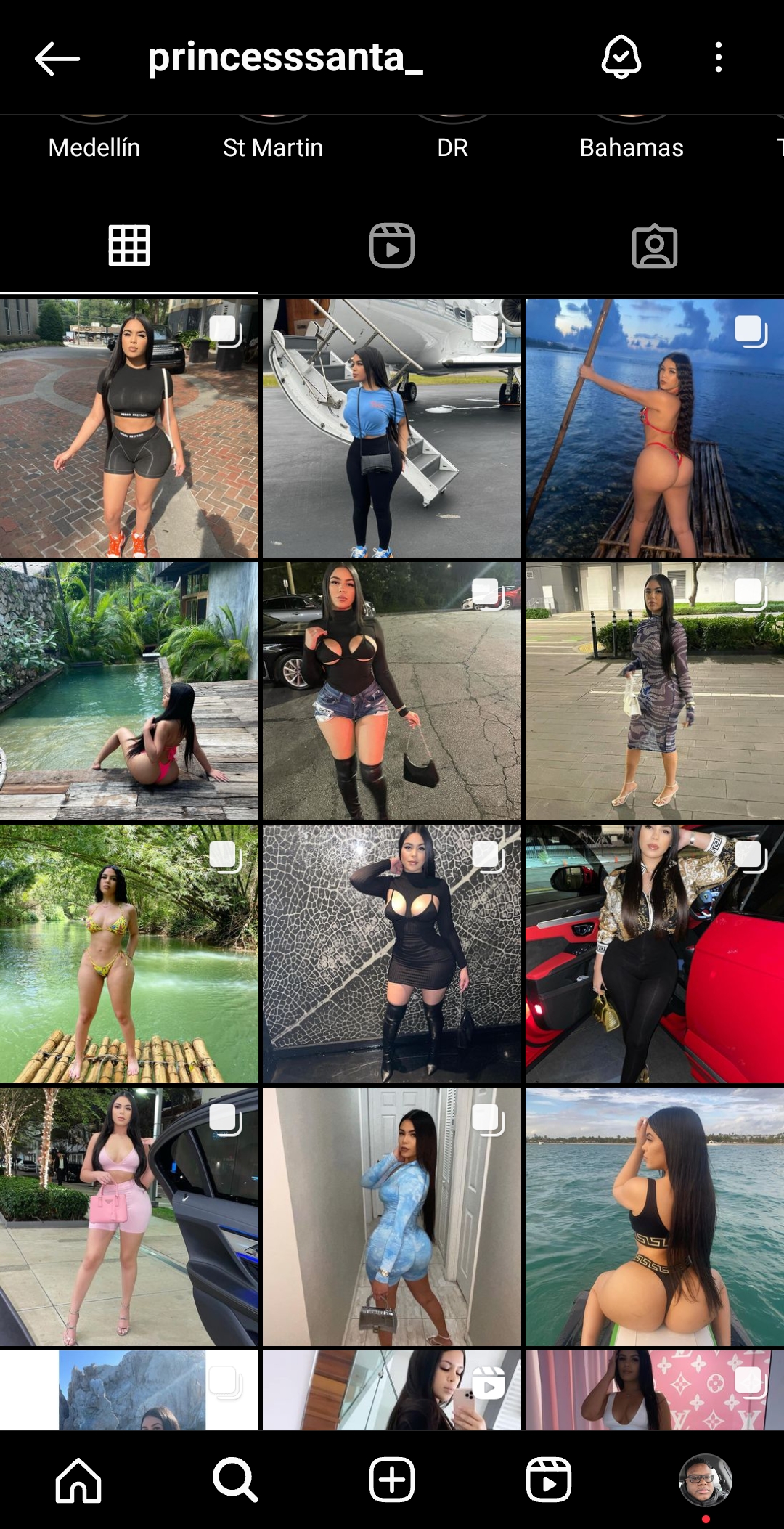Open the three-dot overflow menu
Screen dimensions: 784x1529
(x=718, y=57)
